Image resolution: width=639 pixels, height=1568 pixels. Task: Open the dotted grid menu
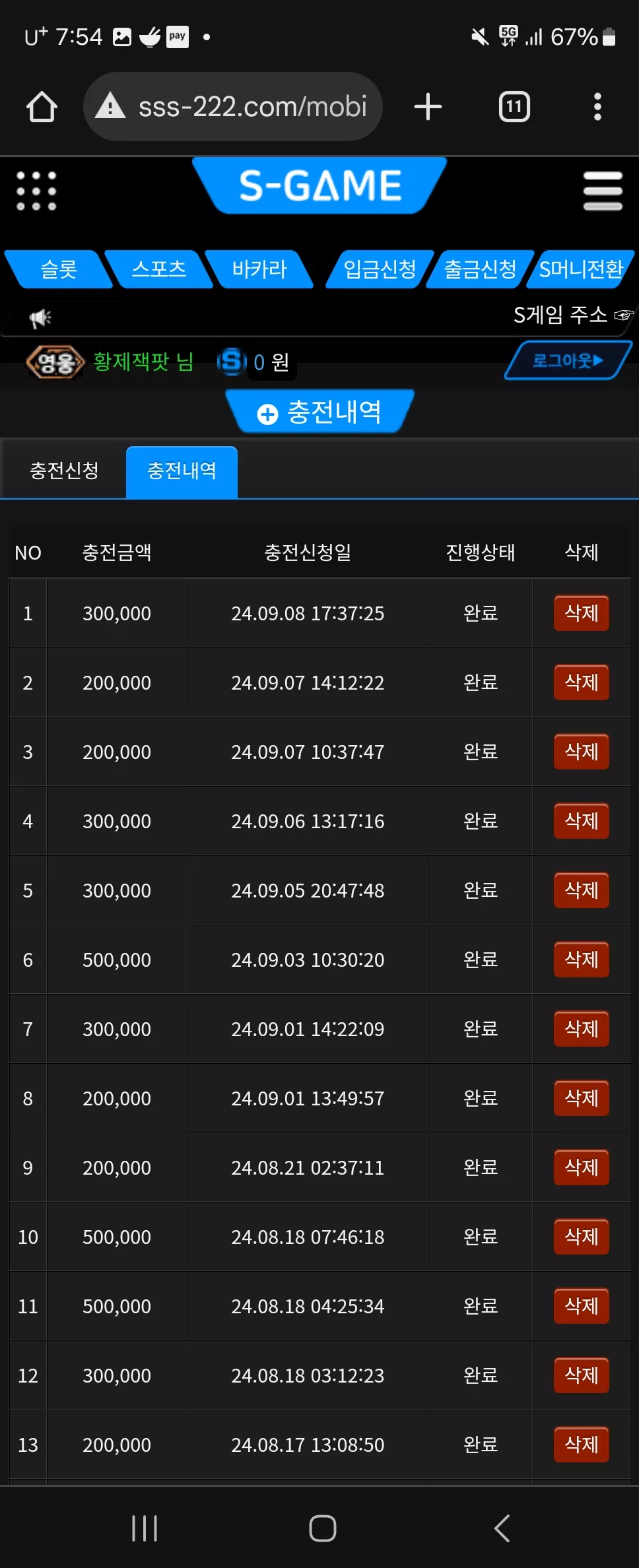pos(36,191)
